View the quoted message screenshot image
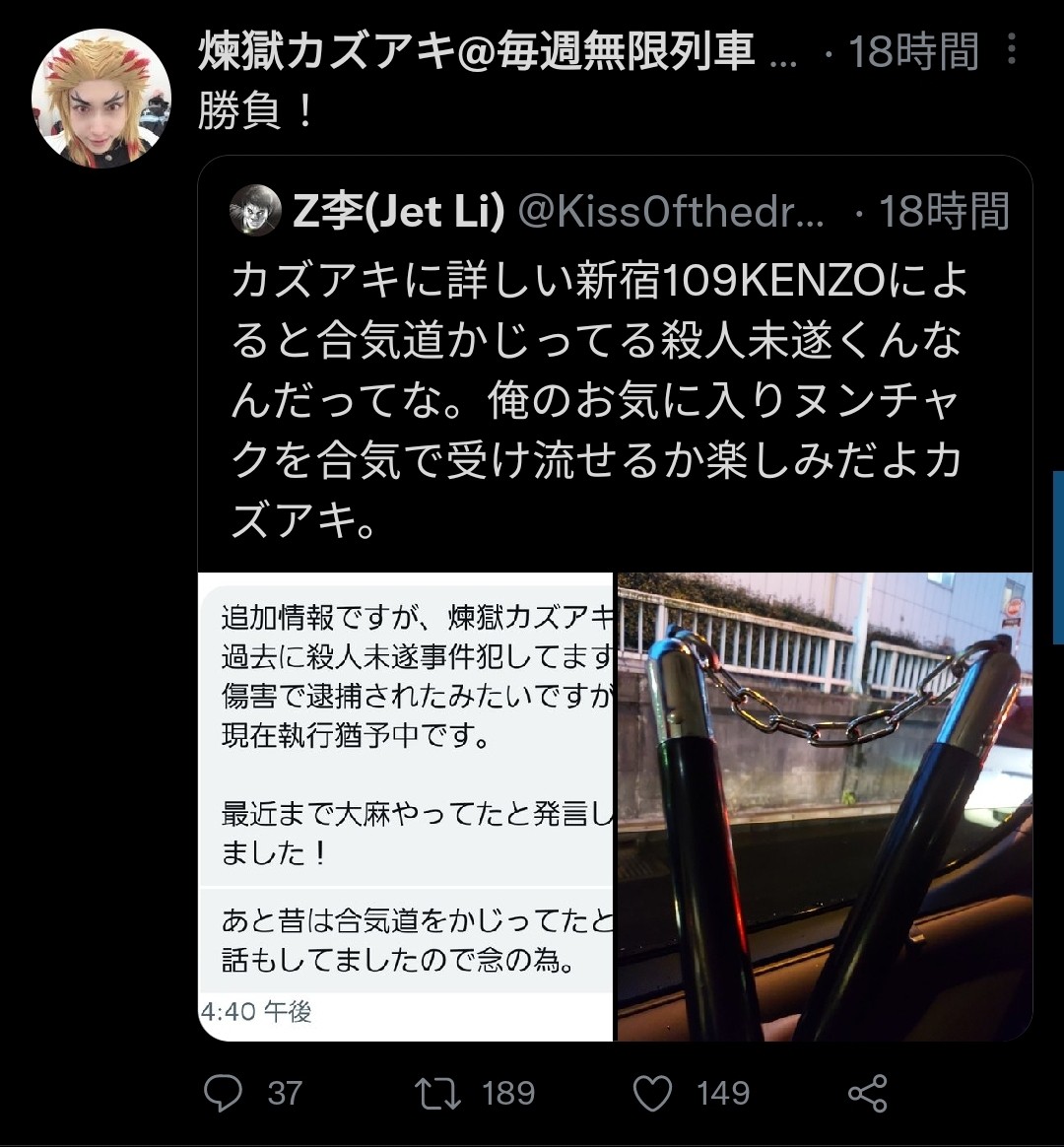Screen dimensions: 1064x1147 coord(406,806)
